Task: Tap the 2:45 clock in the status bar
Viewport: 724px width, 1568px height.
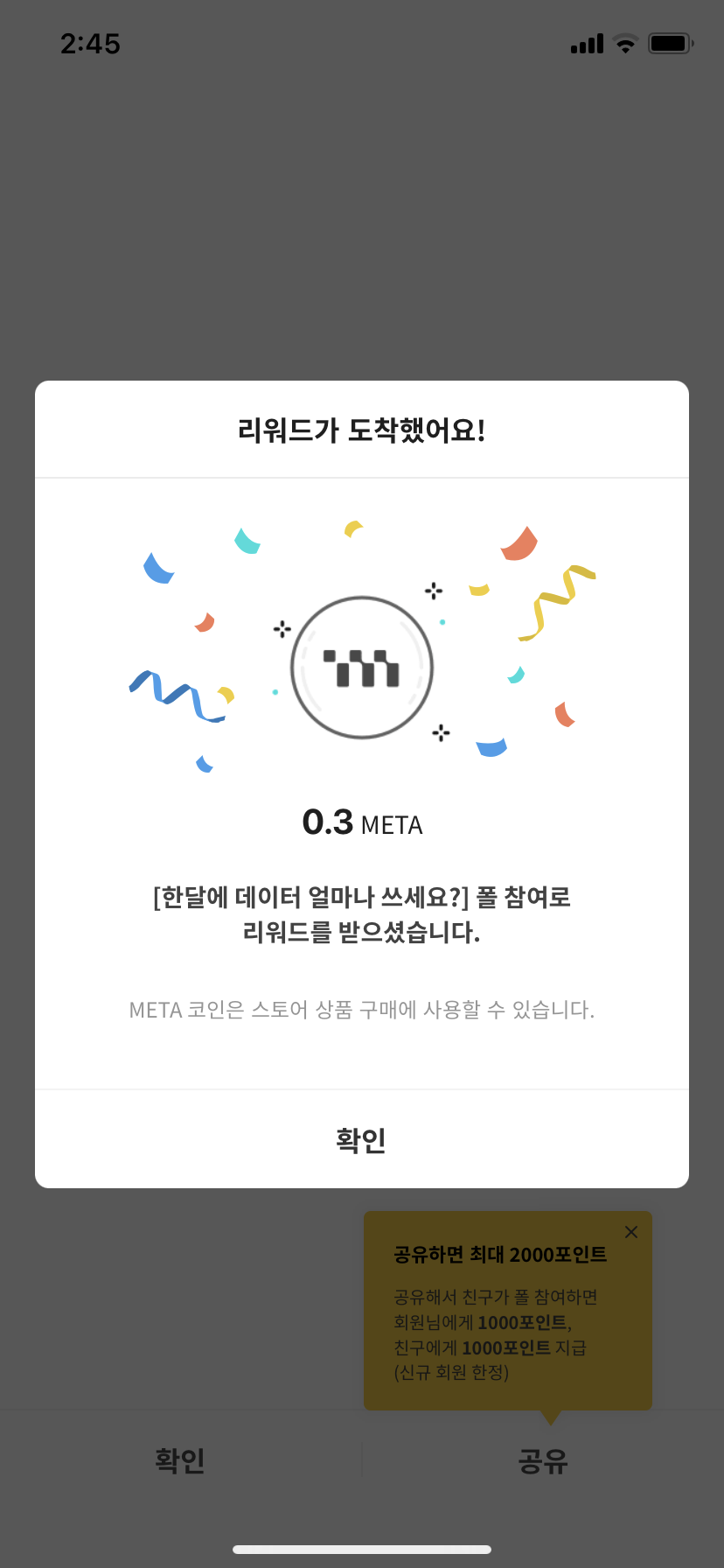Action: coord(92,44)
